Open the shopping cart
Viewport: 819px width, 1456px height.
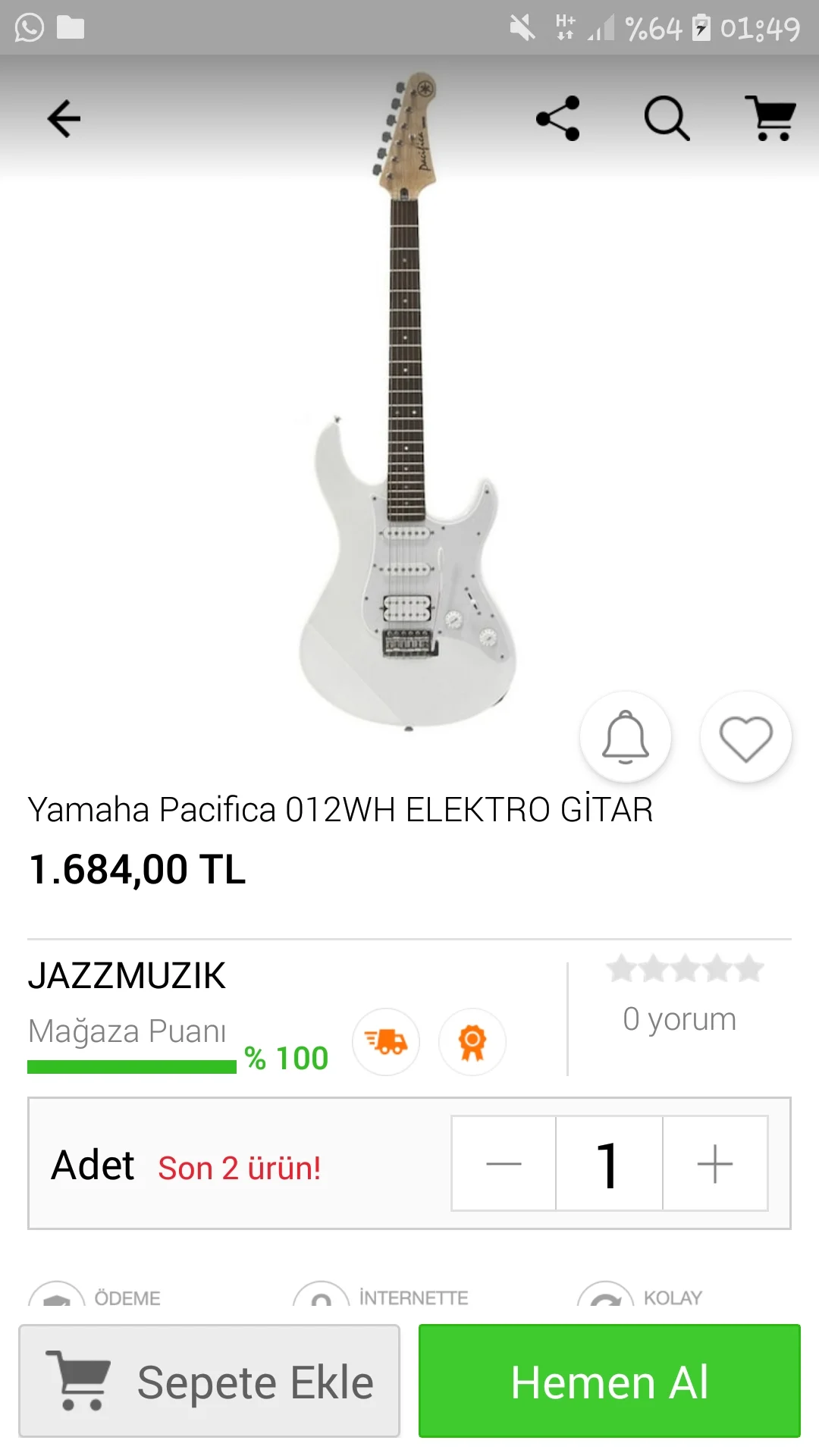(x=770, y=119)
